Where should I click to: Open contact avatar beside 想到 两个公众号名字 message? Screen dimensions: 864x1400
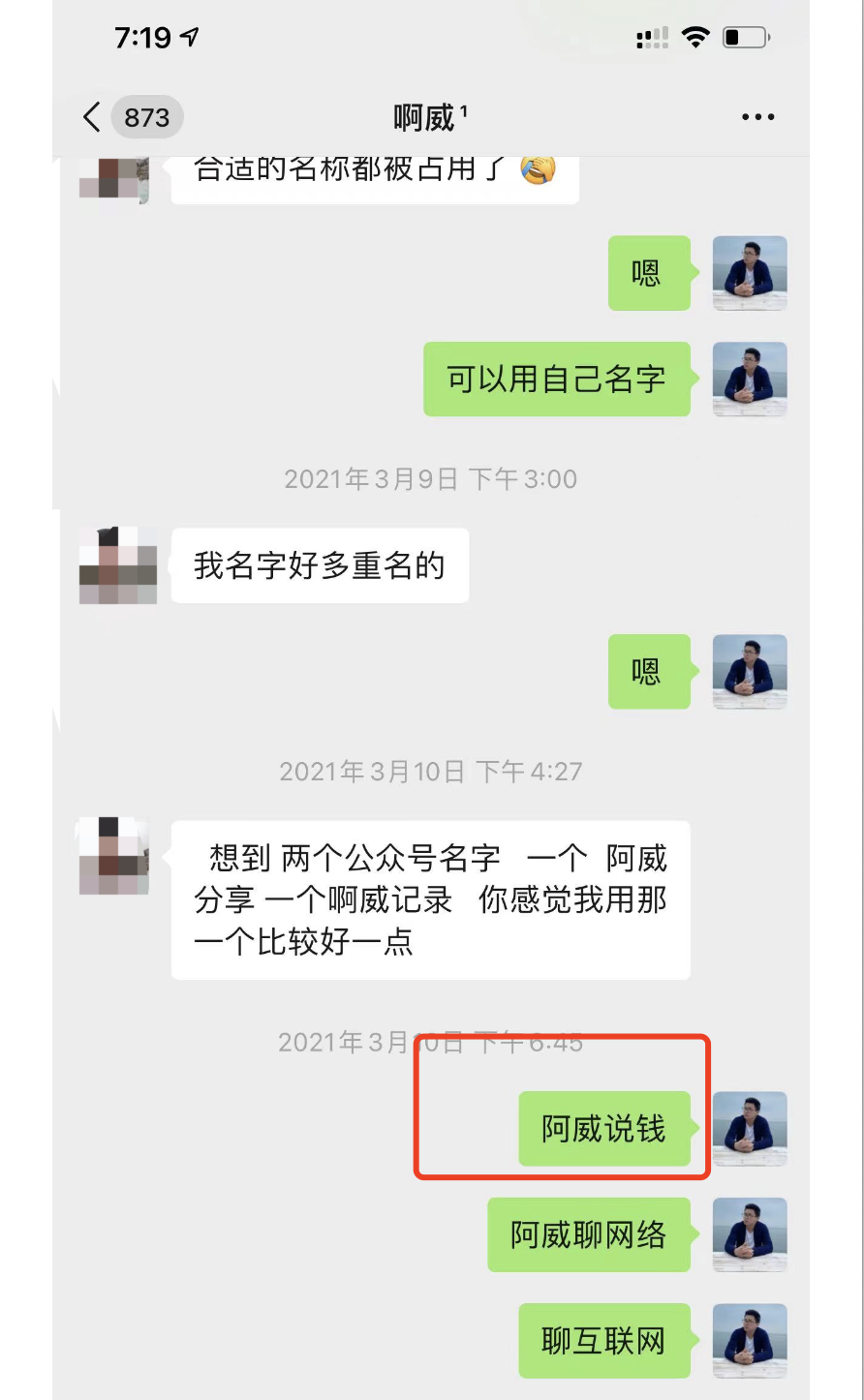coord(114,856)
